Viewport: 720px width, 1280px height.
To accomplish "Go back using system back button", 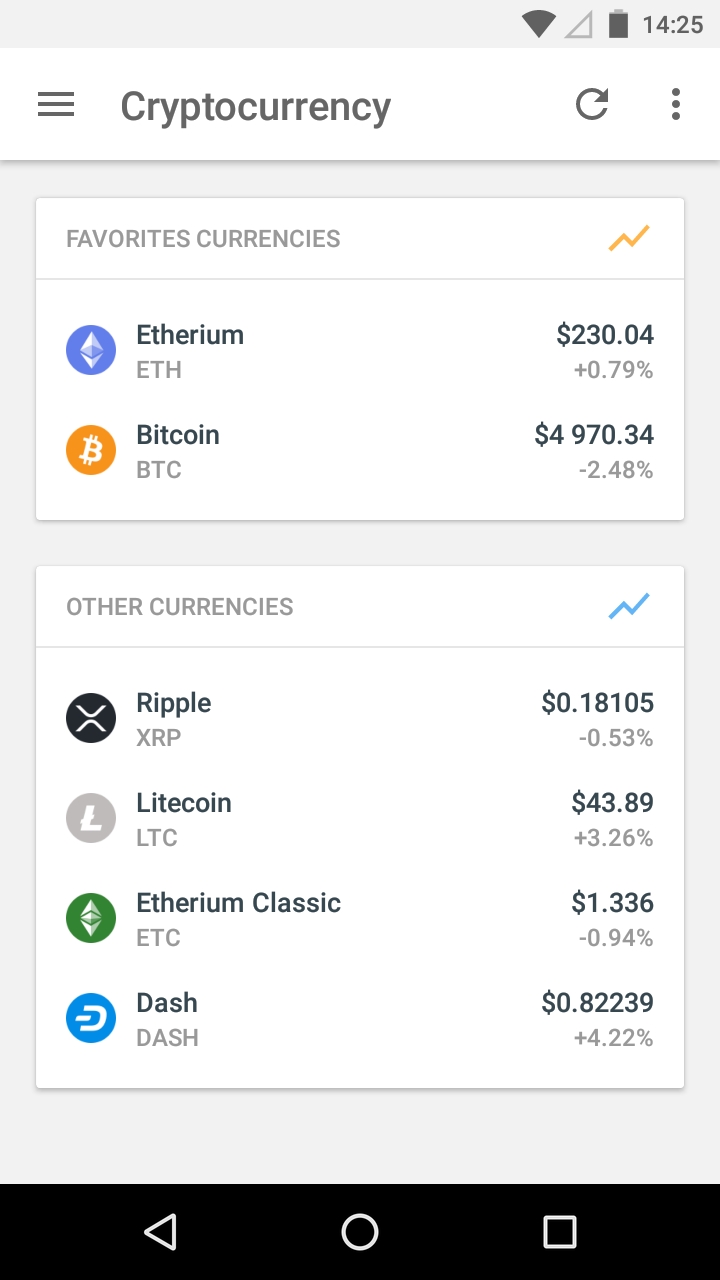I will pyautogui.click(x=160, y=1232).
